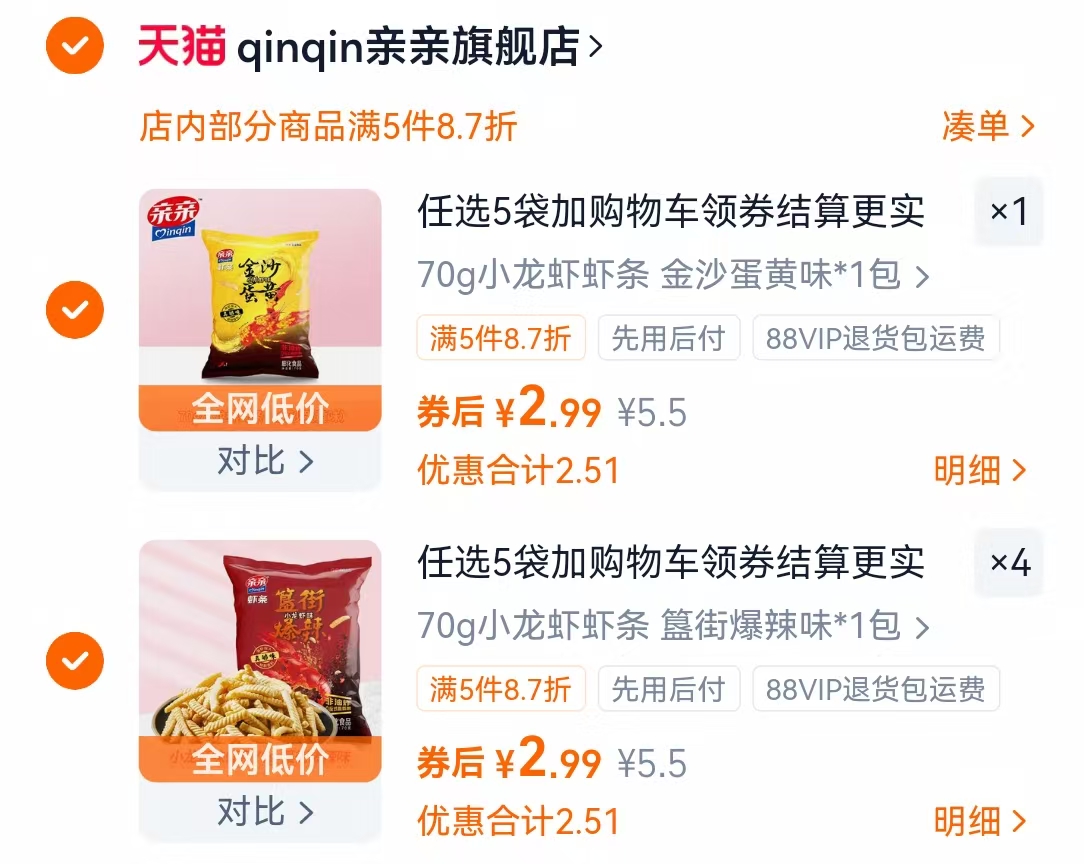
Task: Uncheck the qinqin亲亲旗舰店 store checkbox
Action: (75, 46)
